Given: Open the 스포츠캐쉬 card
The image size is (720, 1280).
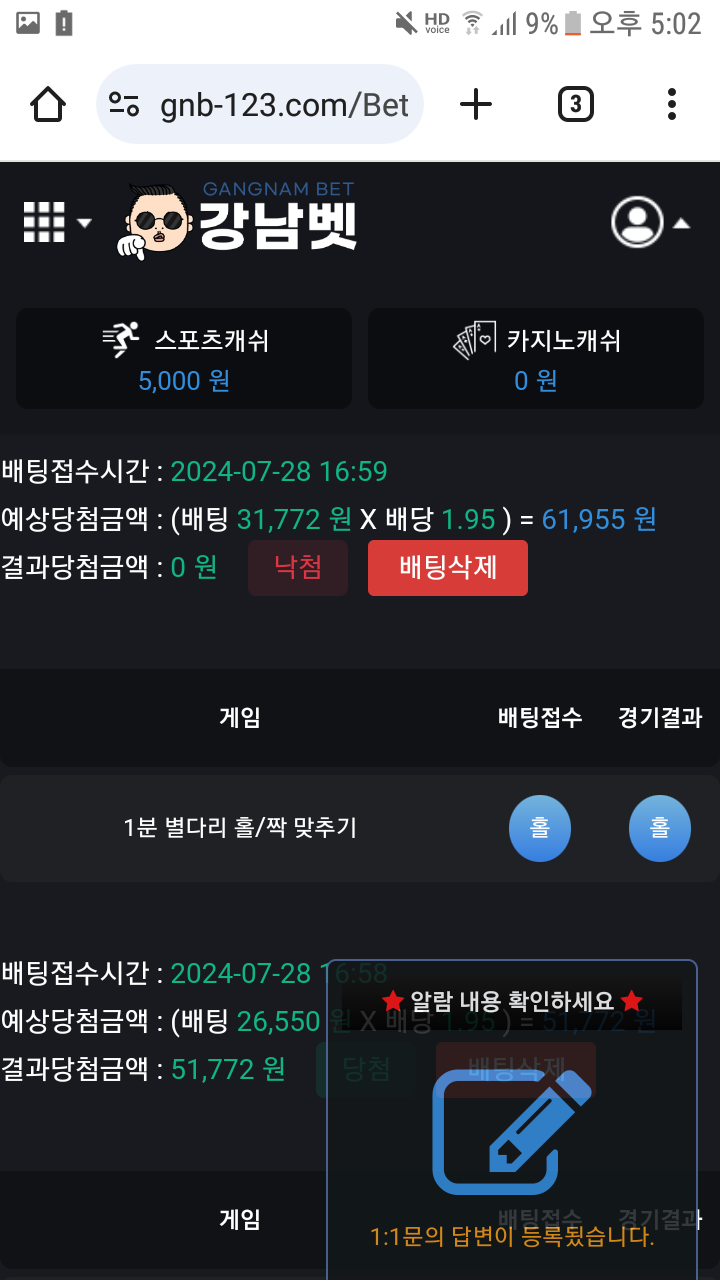Looking at the screenshot, I should pos(184,358).
